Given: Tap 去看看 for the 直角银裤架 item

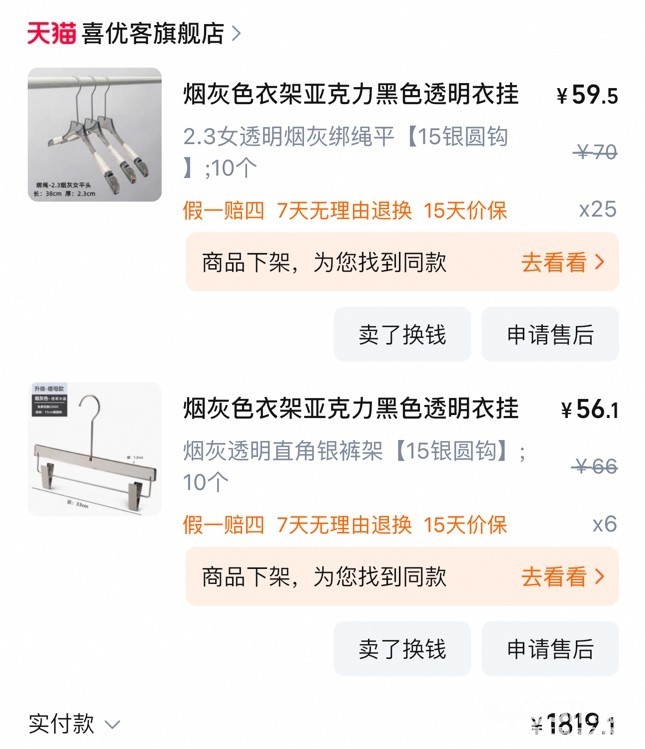Looking at the screenshot, I should click(x=562, y=576).
